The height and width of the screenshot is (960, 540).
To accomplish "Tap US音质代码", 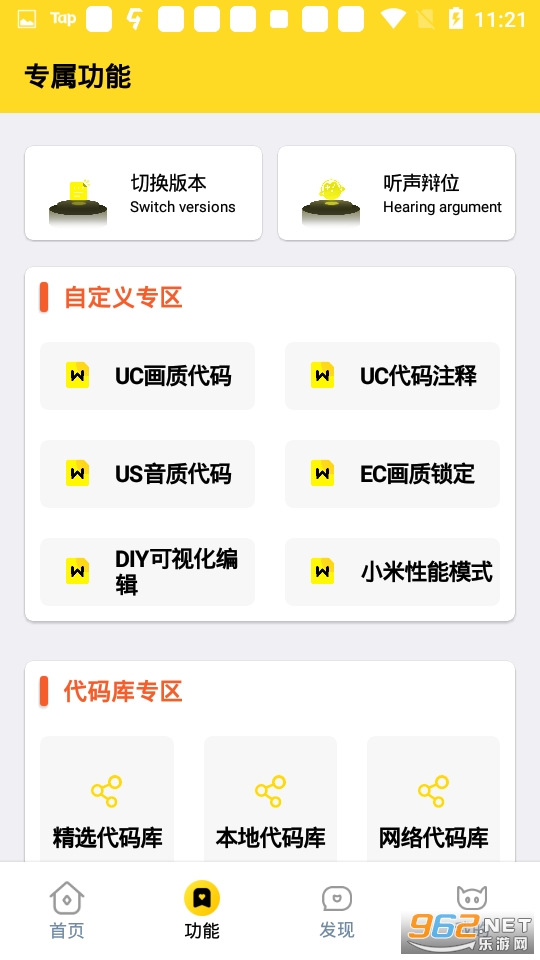I will coord(148,474).
